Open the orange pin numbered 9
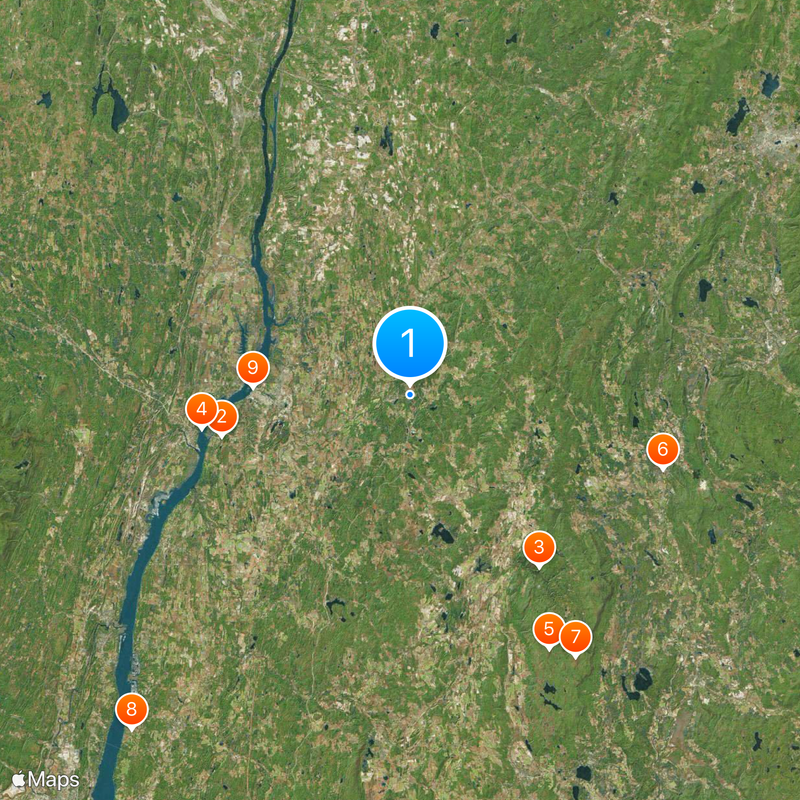 tap(253, 367)
